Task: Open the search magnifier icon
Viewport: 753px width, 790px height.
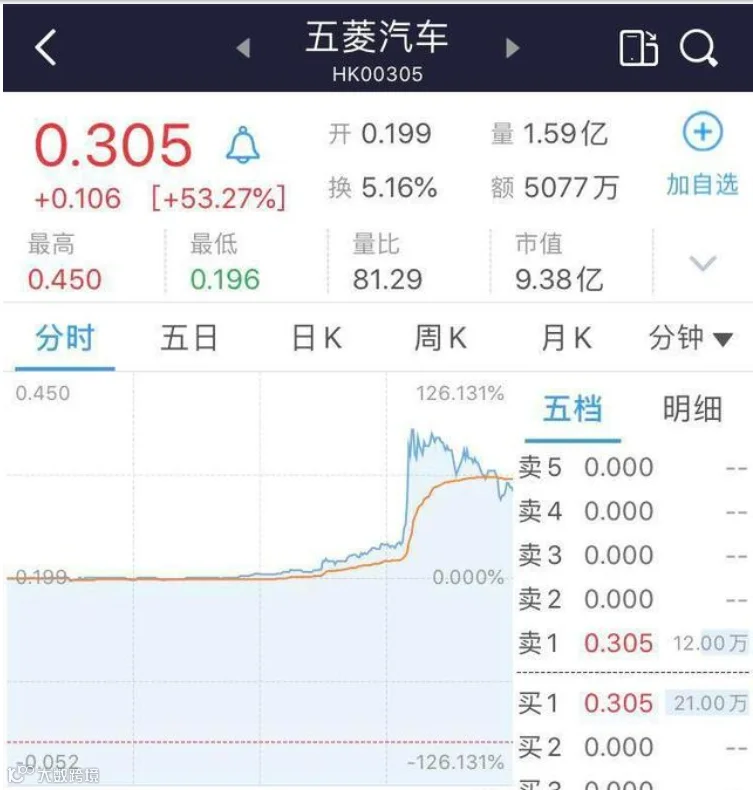Action: click(699, 49)
